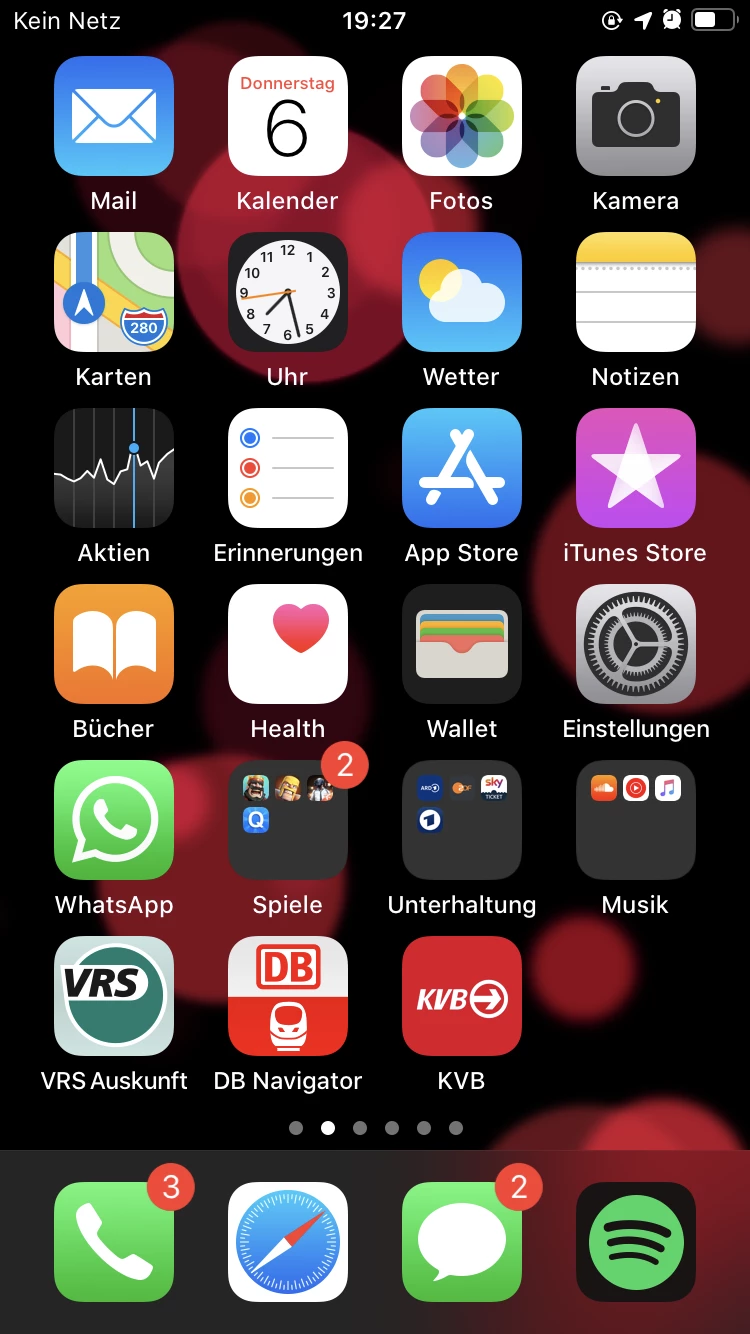The width and height of the screenshot is (750, 1334).
Task: Open Spotify from the dock
Action: tap(636, 1242)
